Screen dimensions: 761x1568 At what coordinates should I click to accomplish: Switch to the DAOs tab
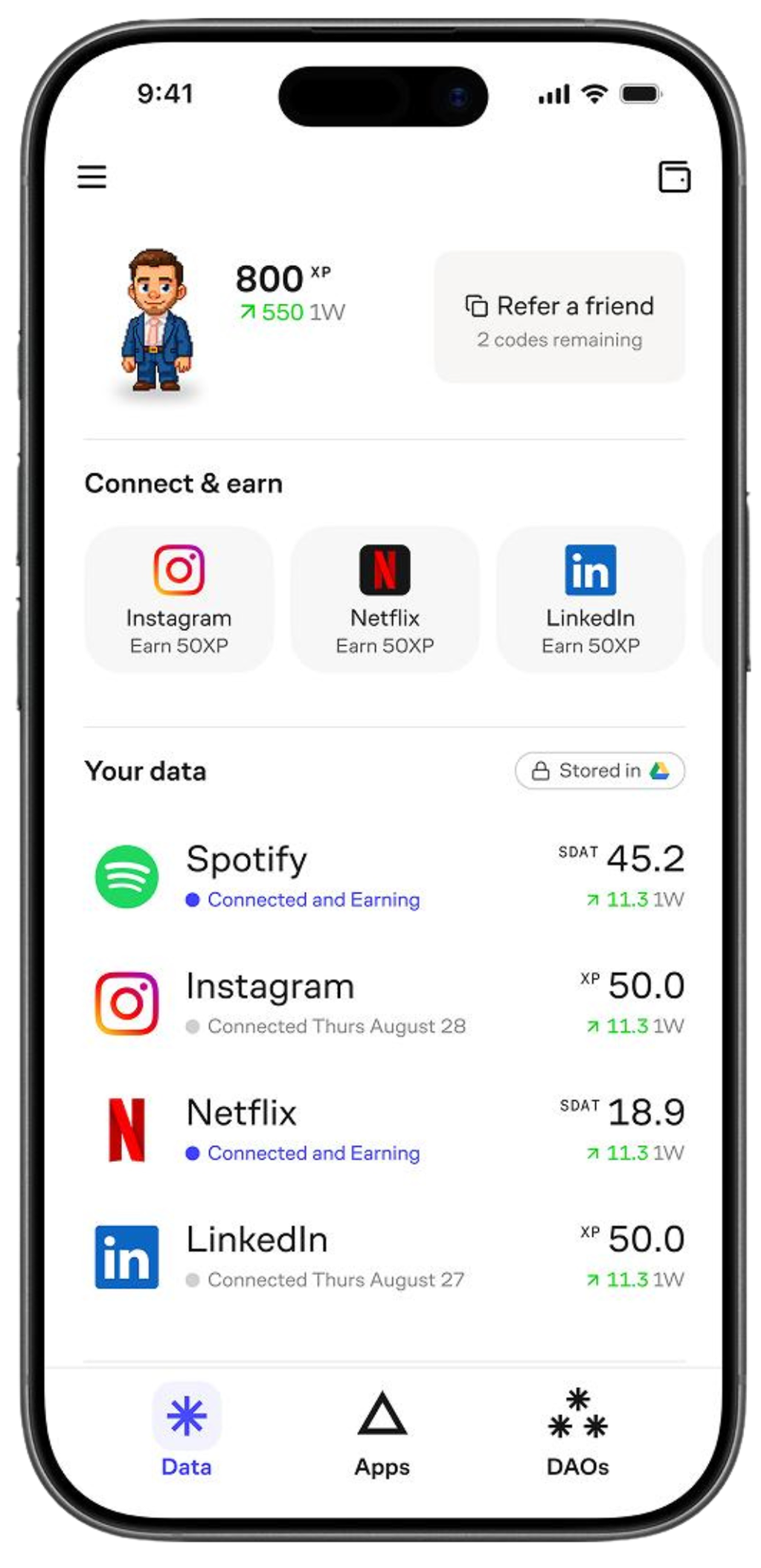point(578,1432)
